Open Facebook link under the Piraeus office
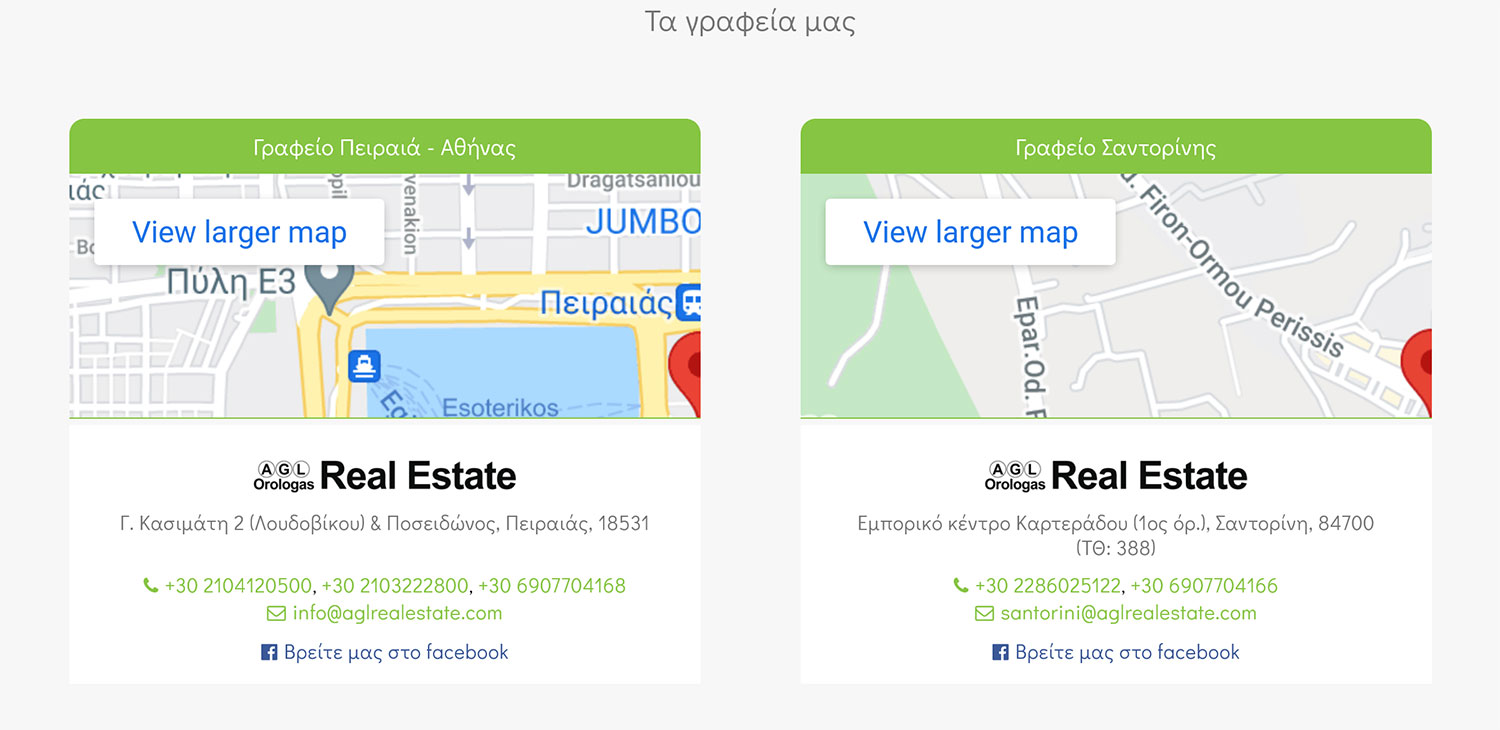 (x=396, y=652)
